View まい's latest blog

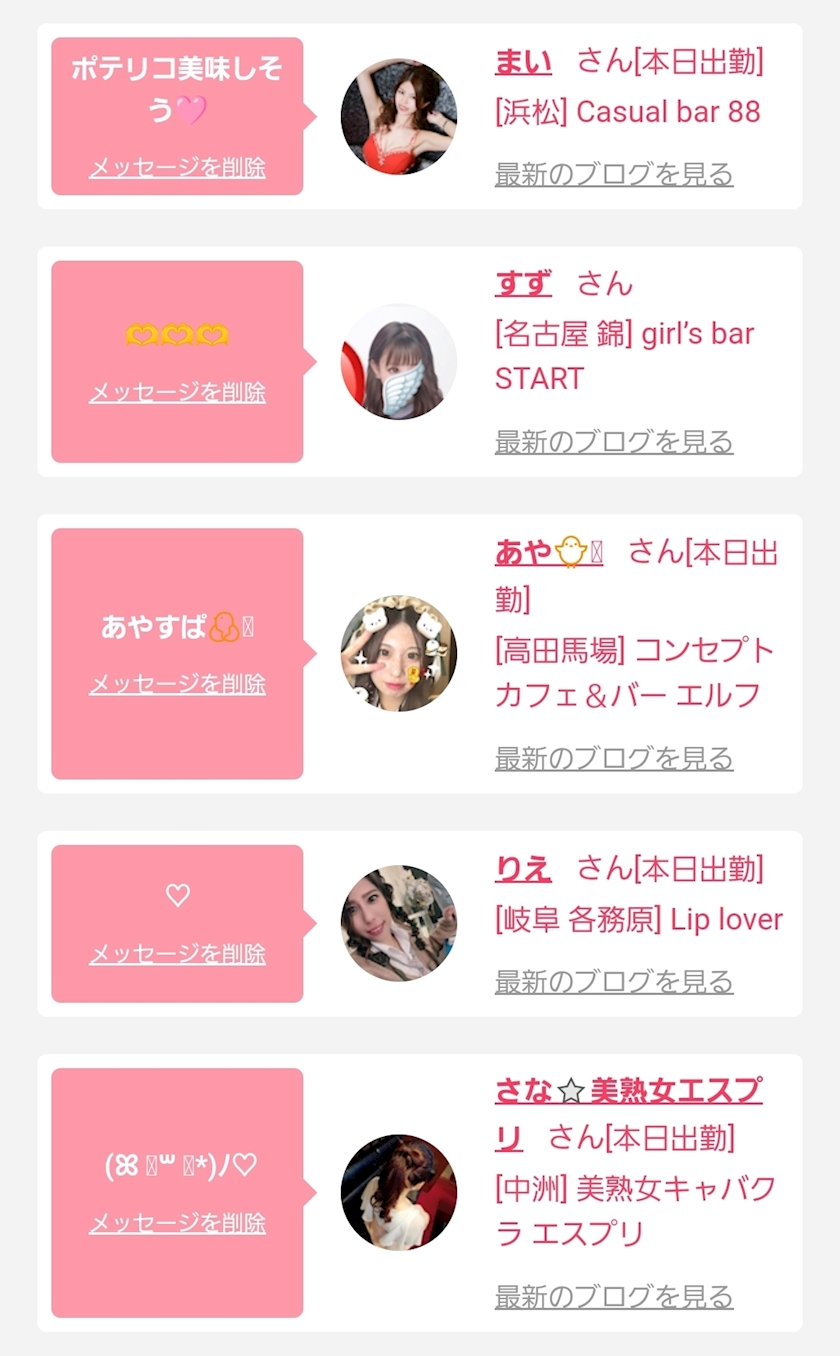[614, 174]
